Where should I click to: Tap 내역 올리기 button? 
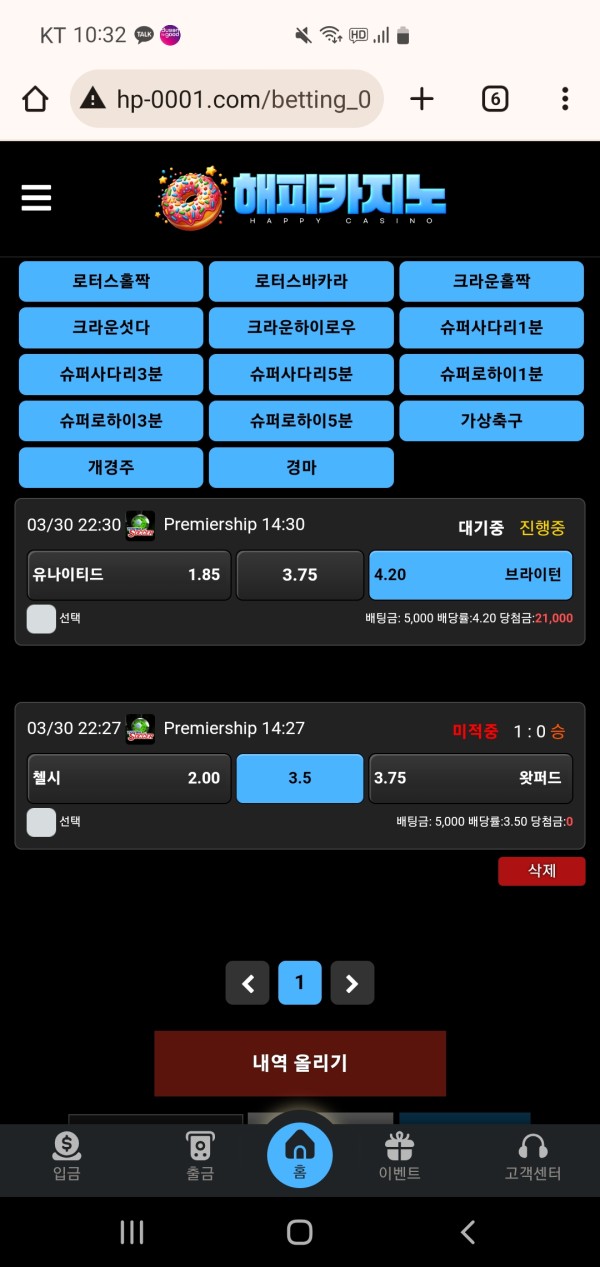pos(300,1063)
